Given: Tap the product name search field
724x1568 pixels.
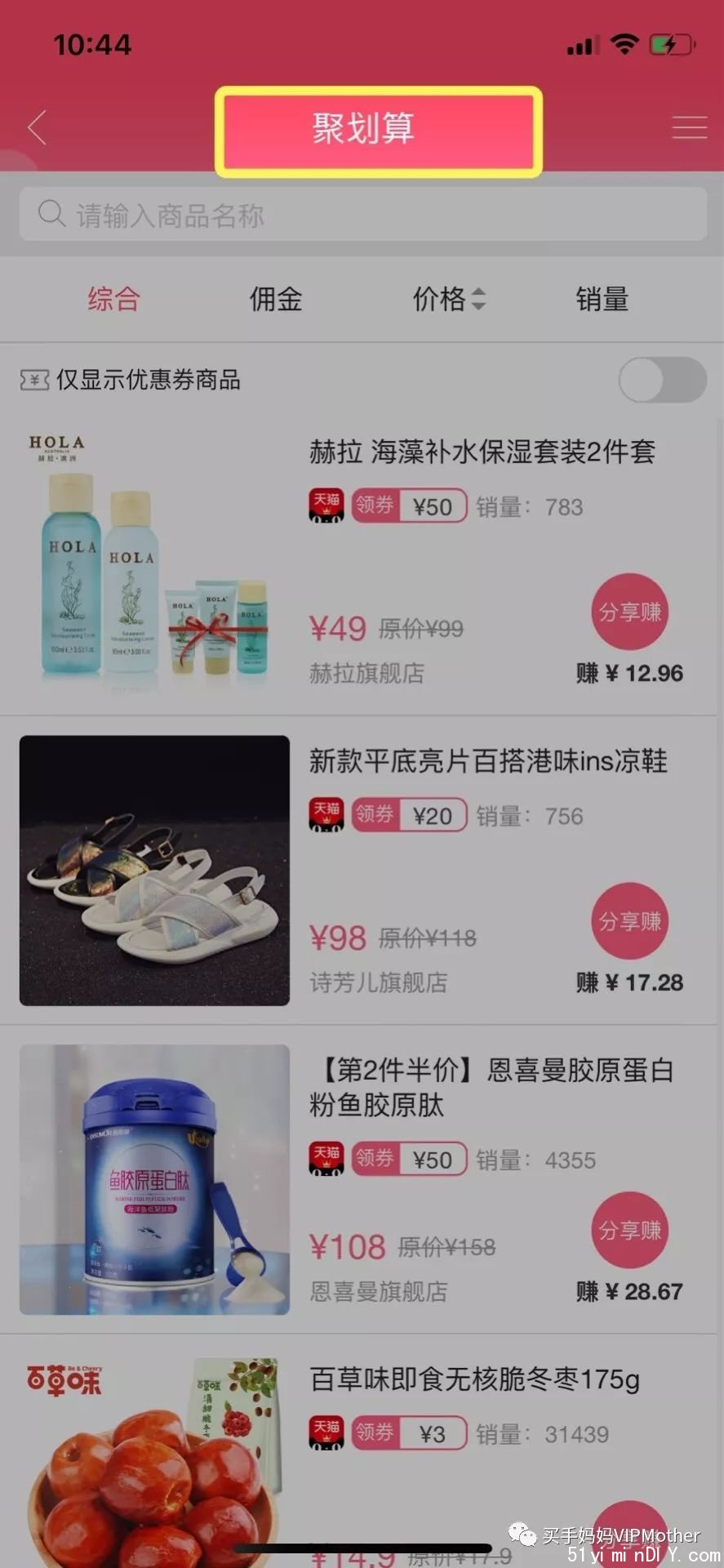Looking at the screenshot, I should [363, 215].
